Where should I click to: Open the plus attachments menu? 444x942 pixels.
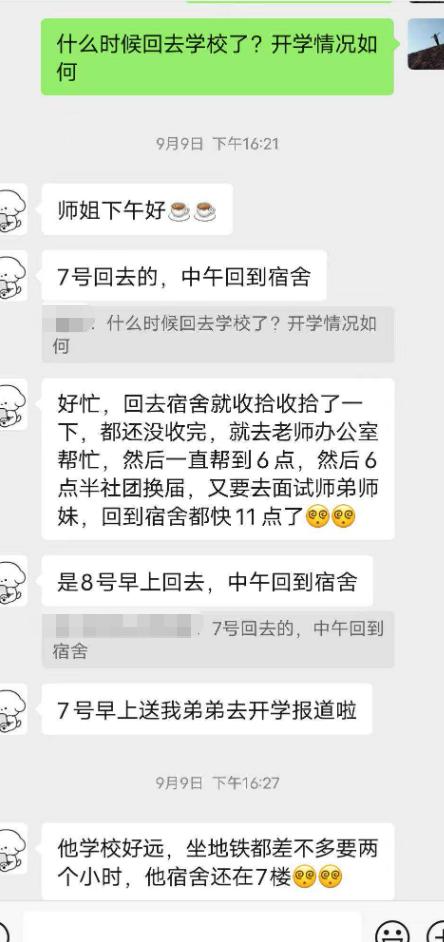pos(436,931)
